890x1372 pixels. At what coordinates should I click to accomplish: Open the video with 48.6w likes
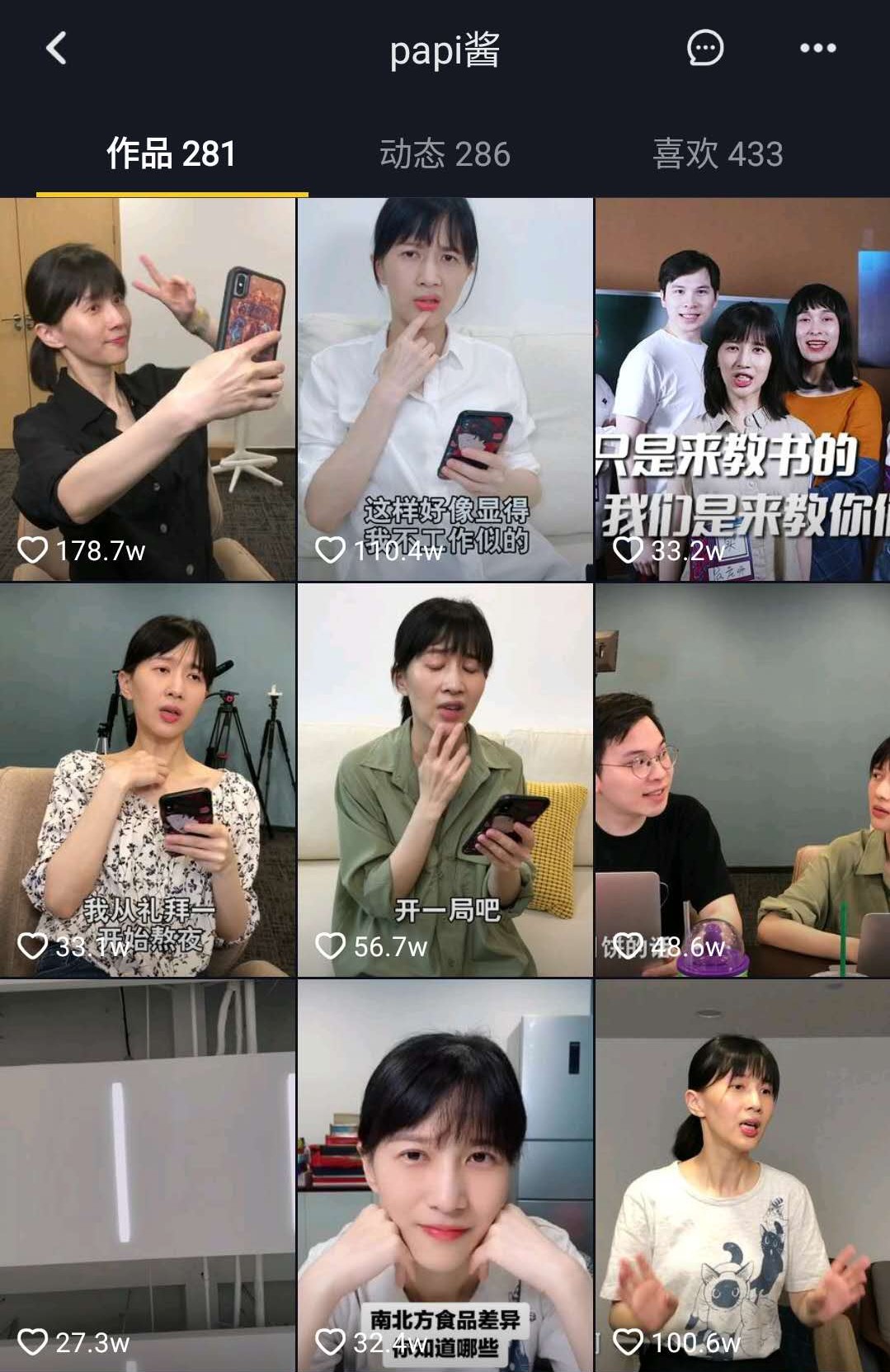tap(742, 780)
